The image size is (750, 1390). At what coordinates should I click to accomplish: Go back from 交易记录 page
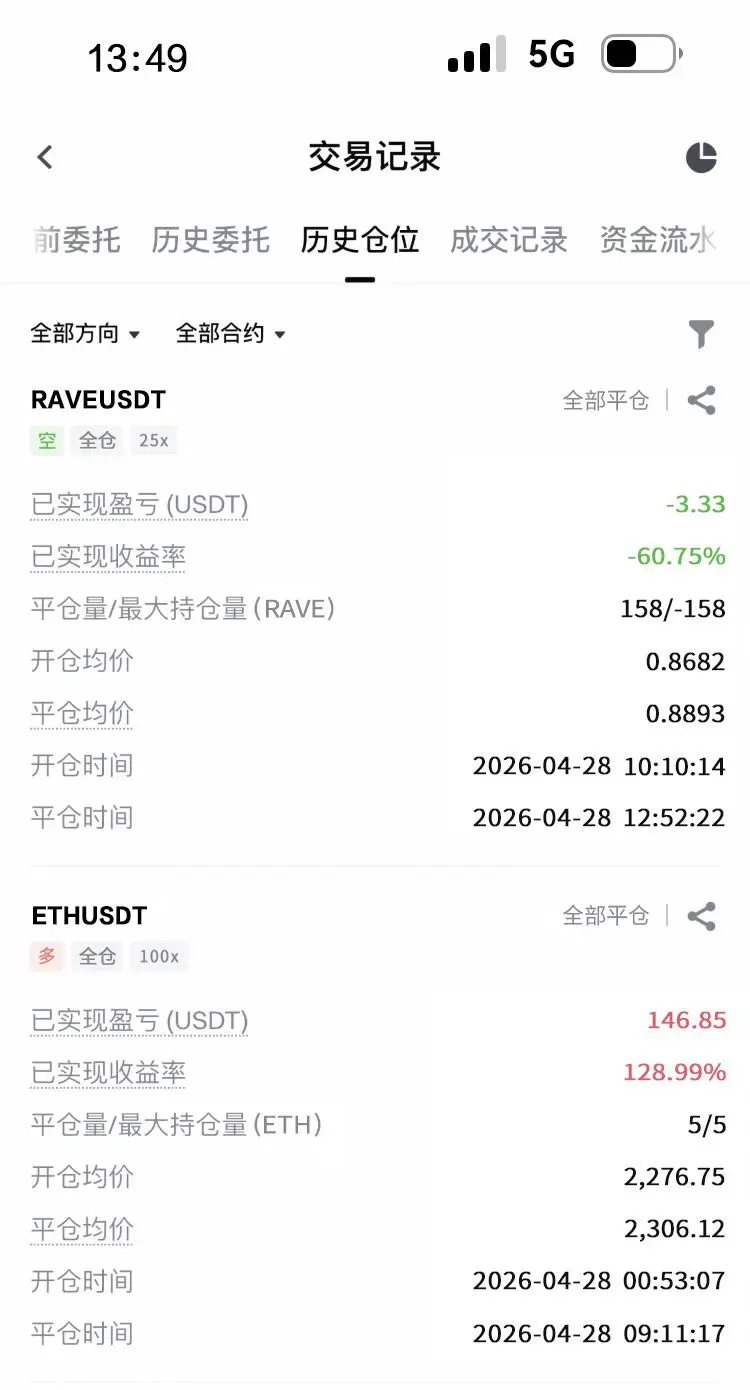click(45, 157)
